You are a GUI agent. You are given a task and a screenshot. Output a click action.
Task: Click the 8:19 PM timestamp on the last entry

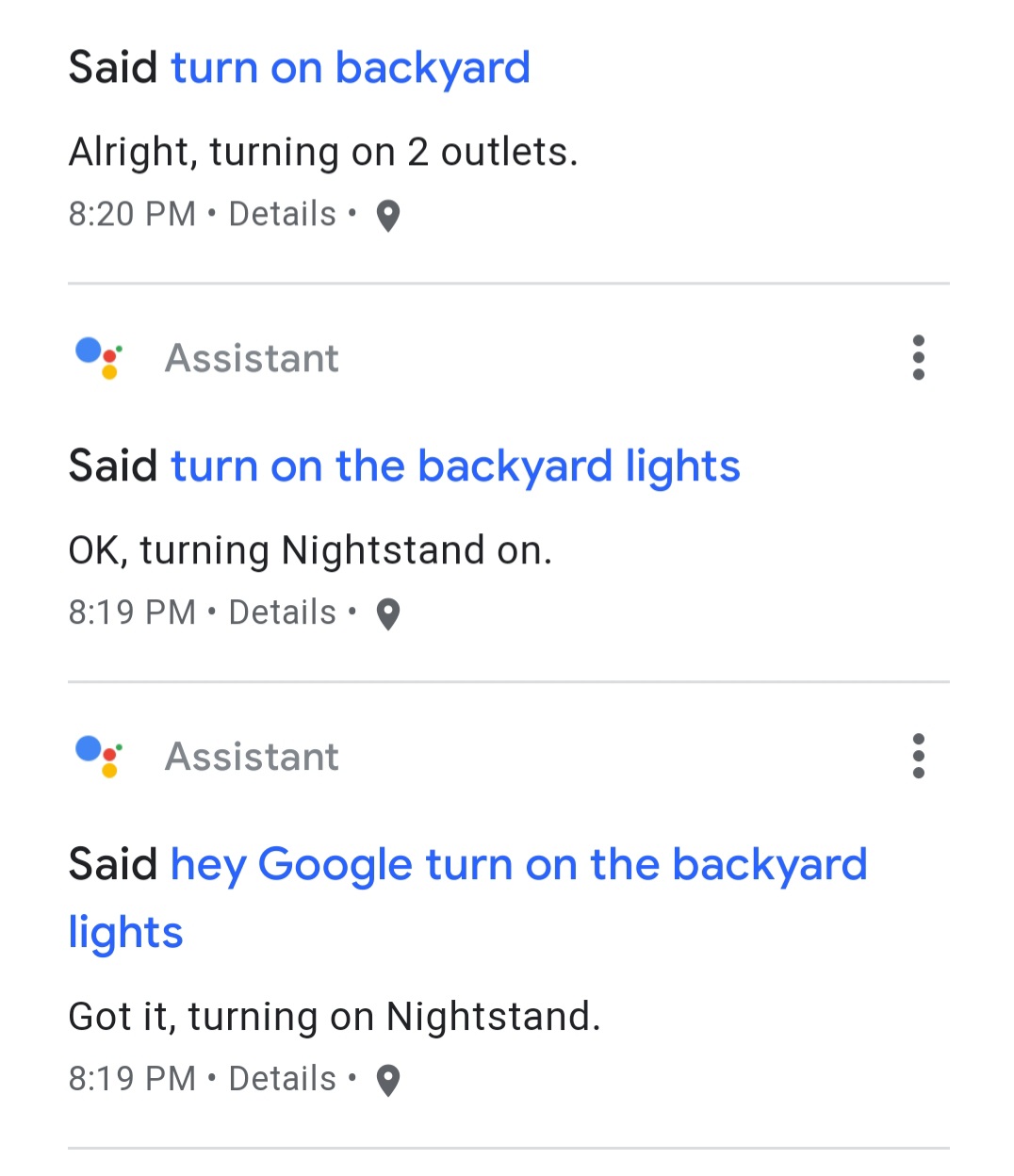point(131,1078)
